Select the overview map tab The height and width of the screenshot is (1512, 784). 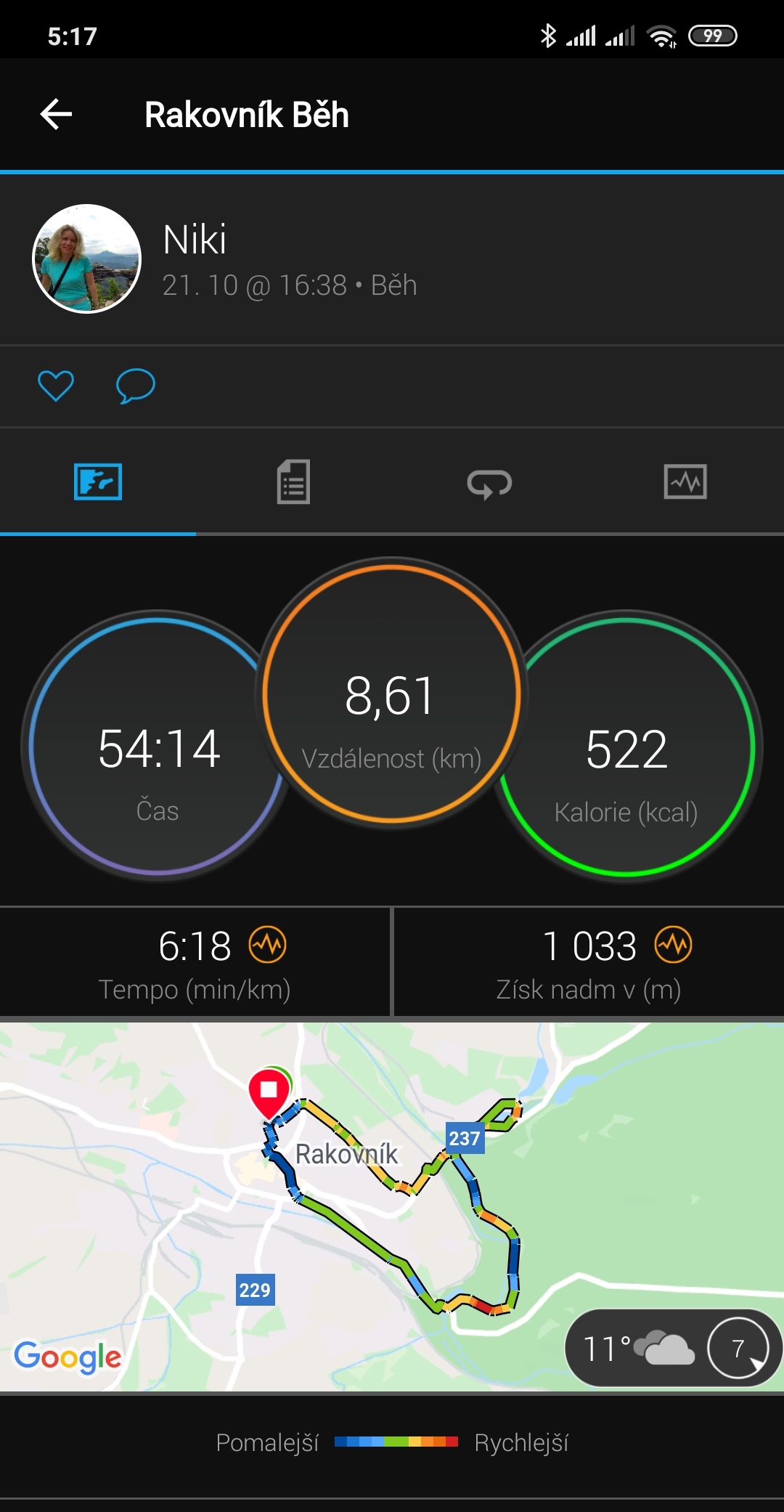click(x=98, y=482)
